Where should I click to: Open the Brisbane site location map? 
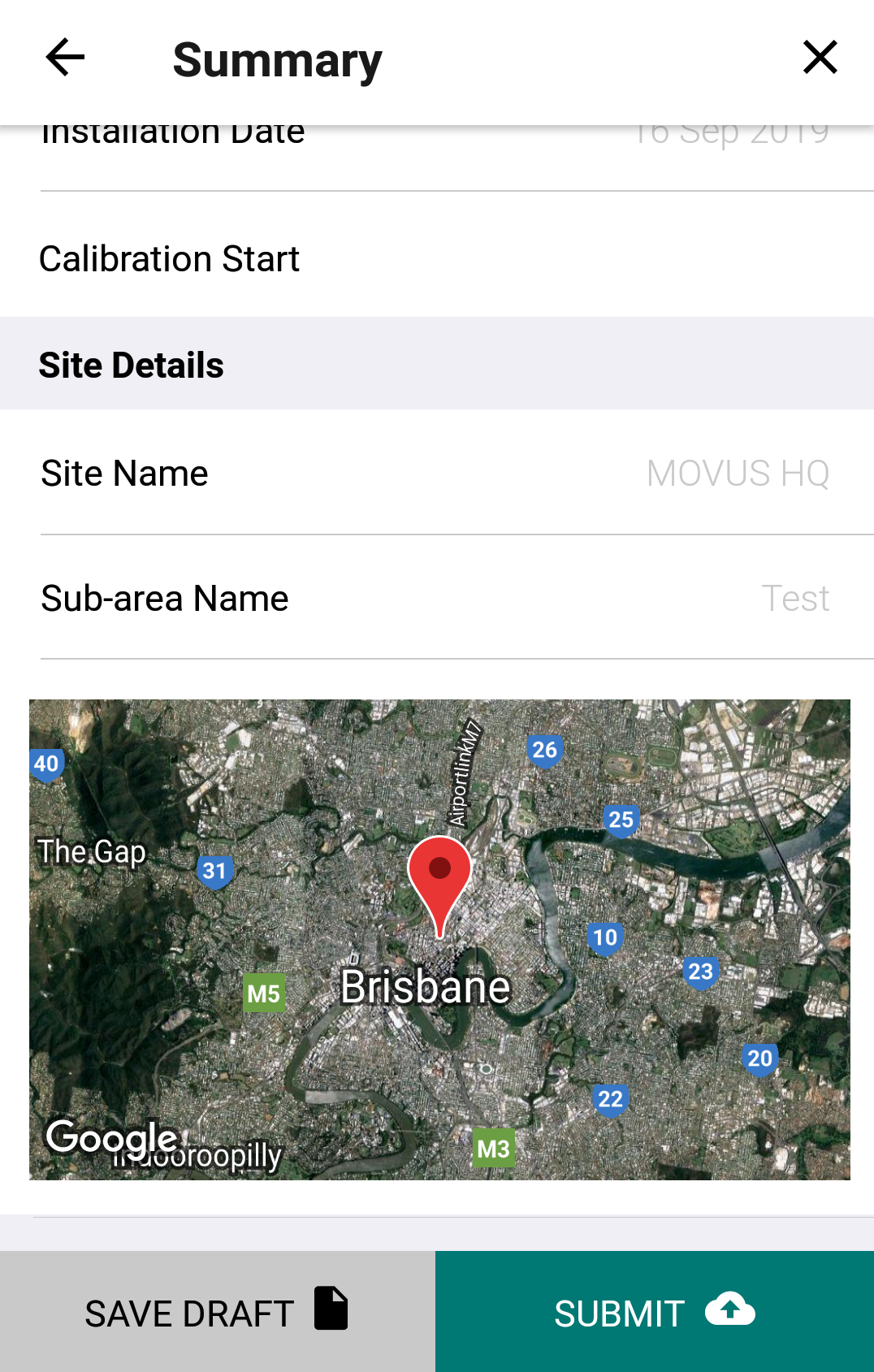(x=439, y=939)
